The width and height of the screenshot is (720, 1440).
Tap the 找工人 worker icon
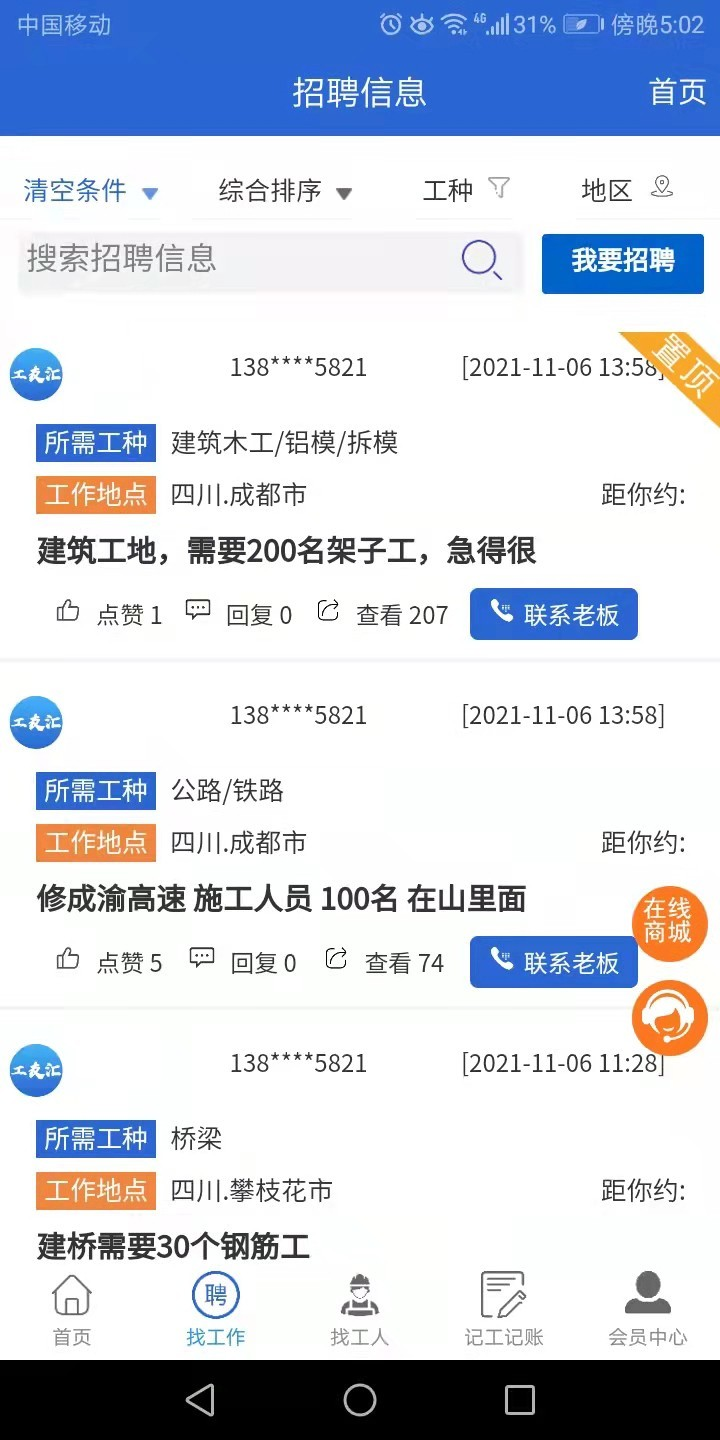(359, 1293)
